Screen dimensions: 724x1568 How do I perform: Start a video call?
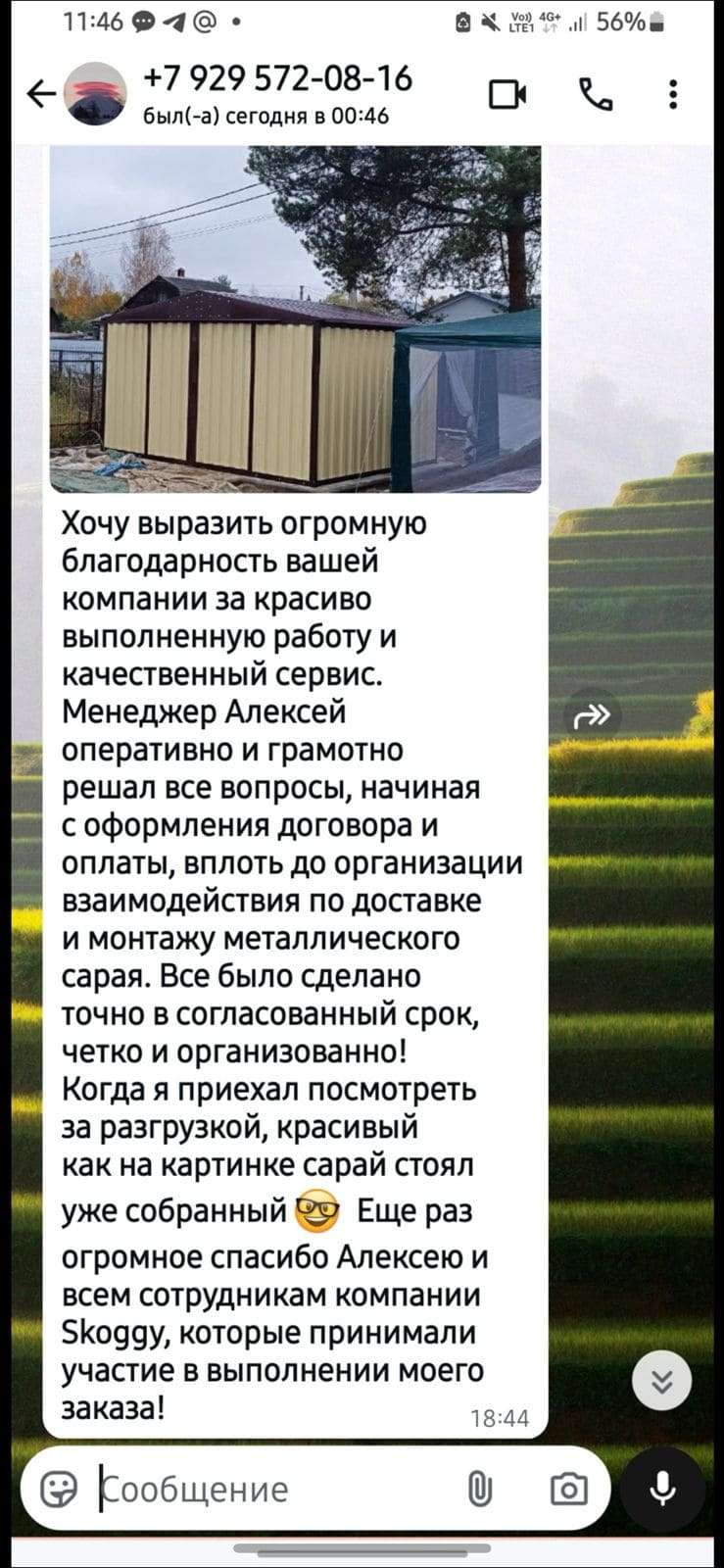pos(507,95)
